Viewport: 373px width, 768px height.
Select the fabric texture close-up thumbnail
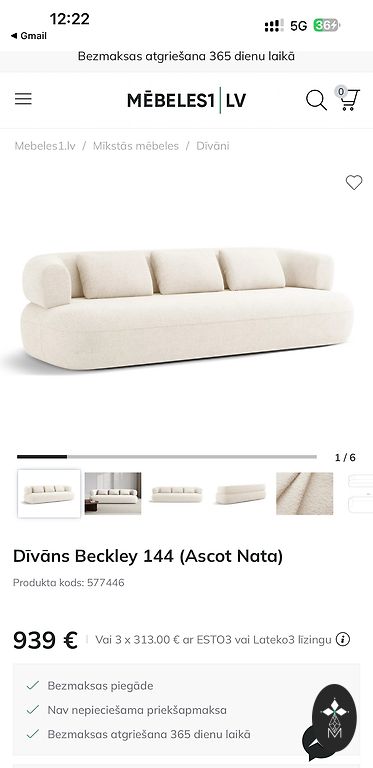pos(304,493)
